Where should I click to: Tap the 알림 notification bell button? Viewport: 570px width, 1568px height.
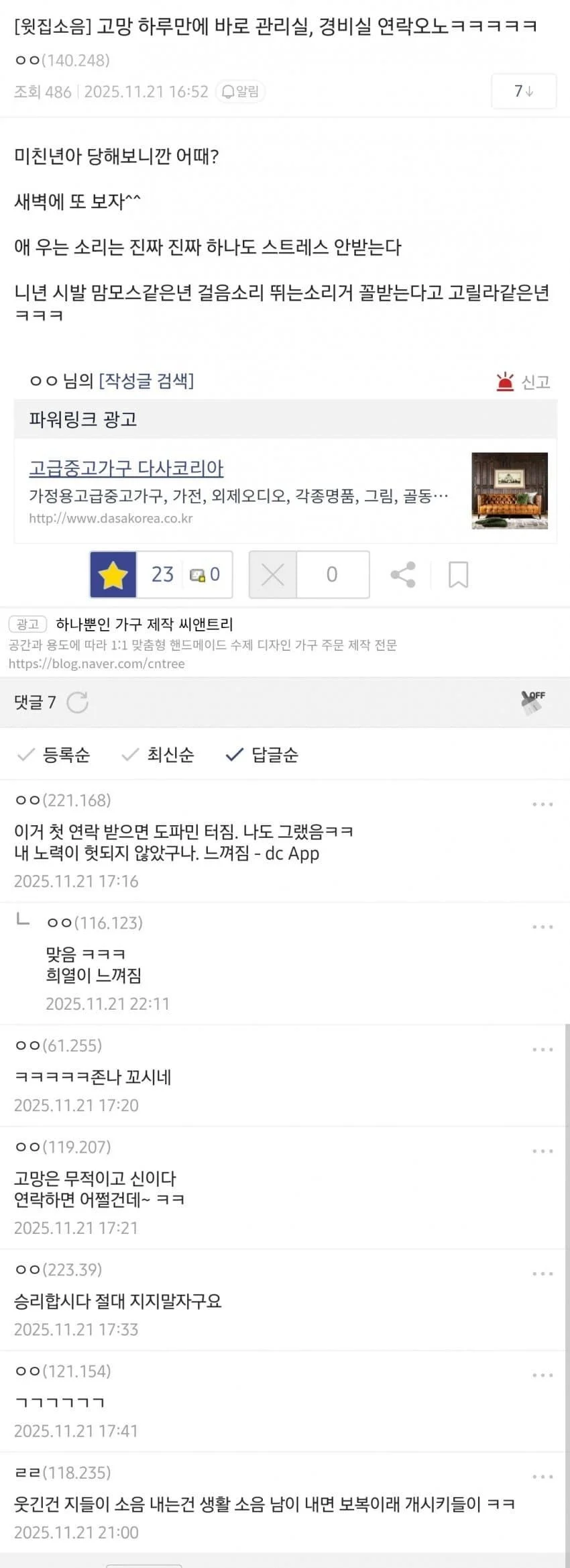point(240,91)
